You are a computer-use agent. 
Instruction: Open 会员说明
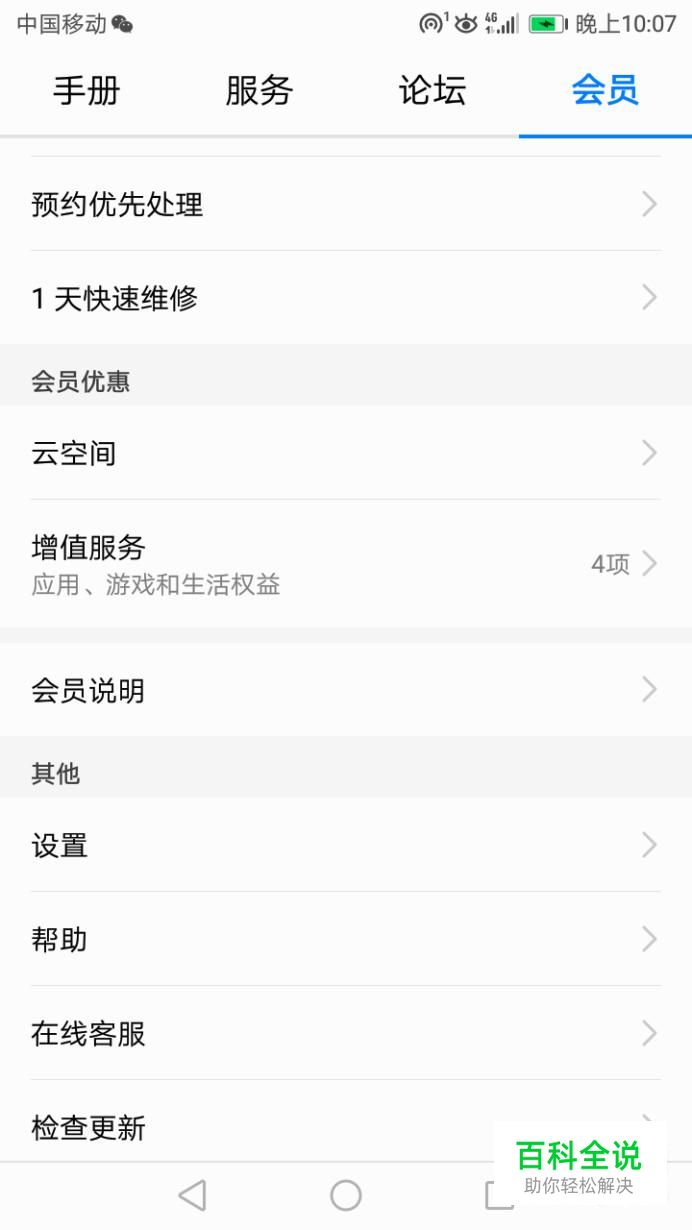(x=346, y=690)
